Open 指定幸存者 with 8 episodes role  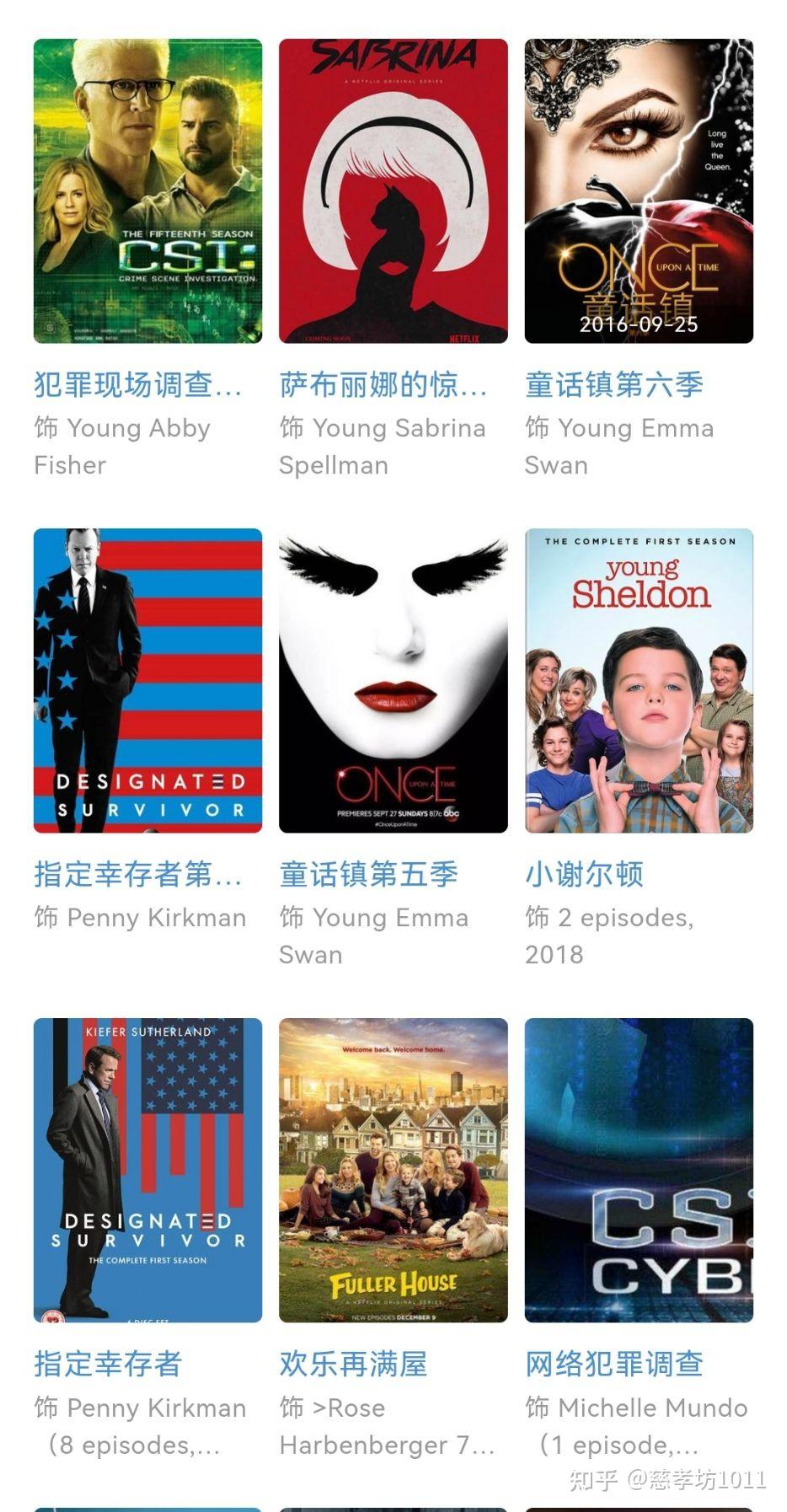[147, 1170]
